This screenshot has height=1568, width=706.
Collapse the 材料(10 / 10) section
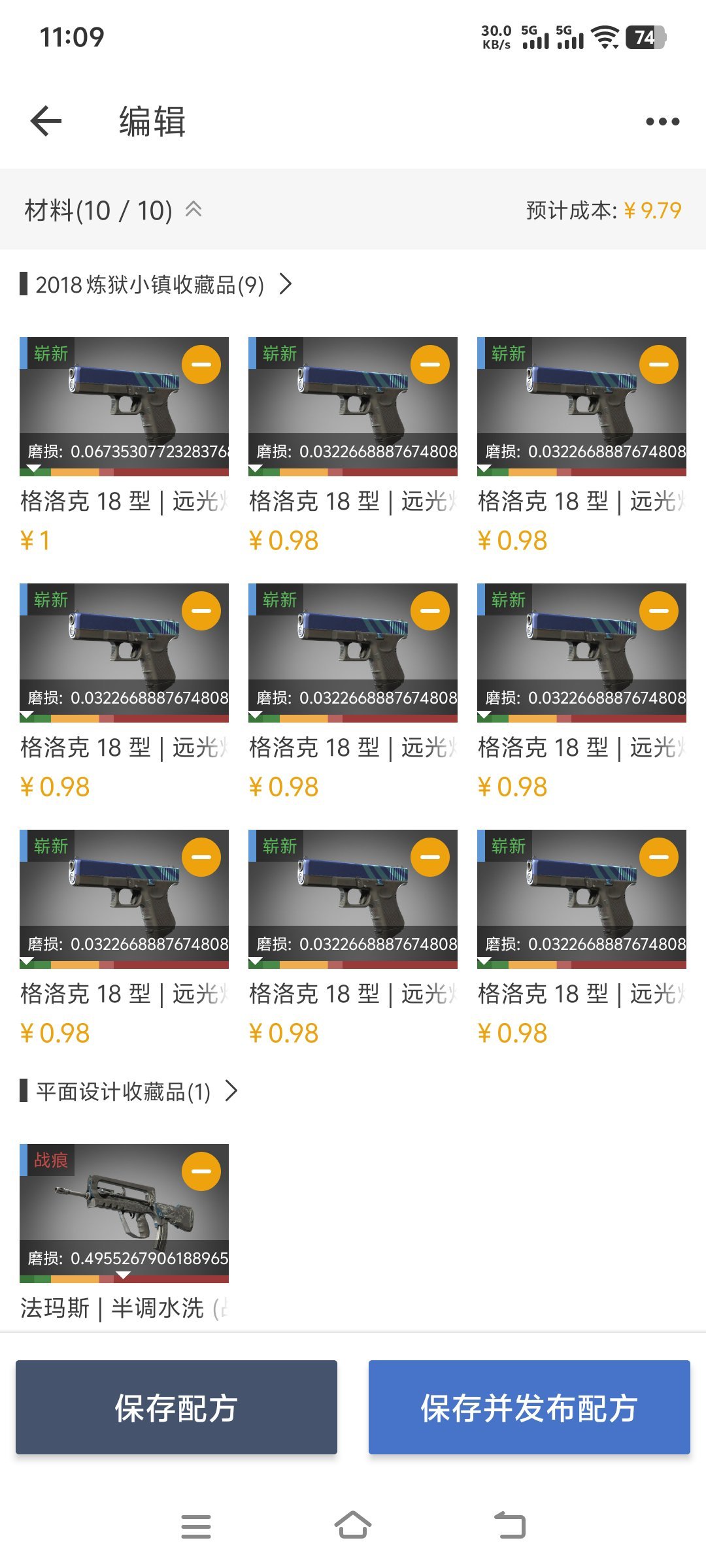(193, 210)
